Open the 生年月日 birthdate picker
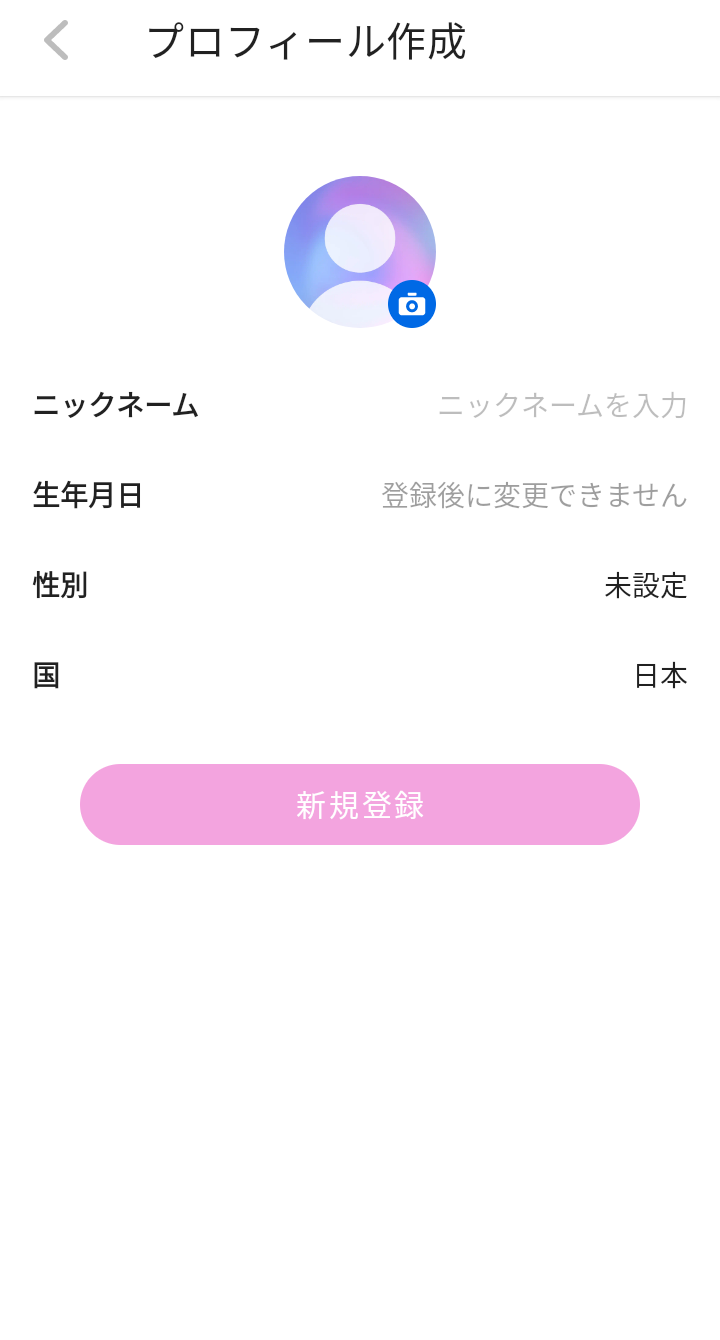 tap(360, 495)
